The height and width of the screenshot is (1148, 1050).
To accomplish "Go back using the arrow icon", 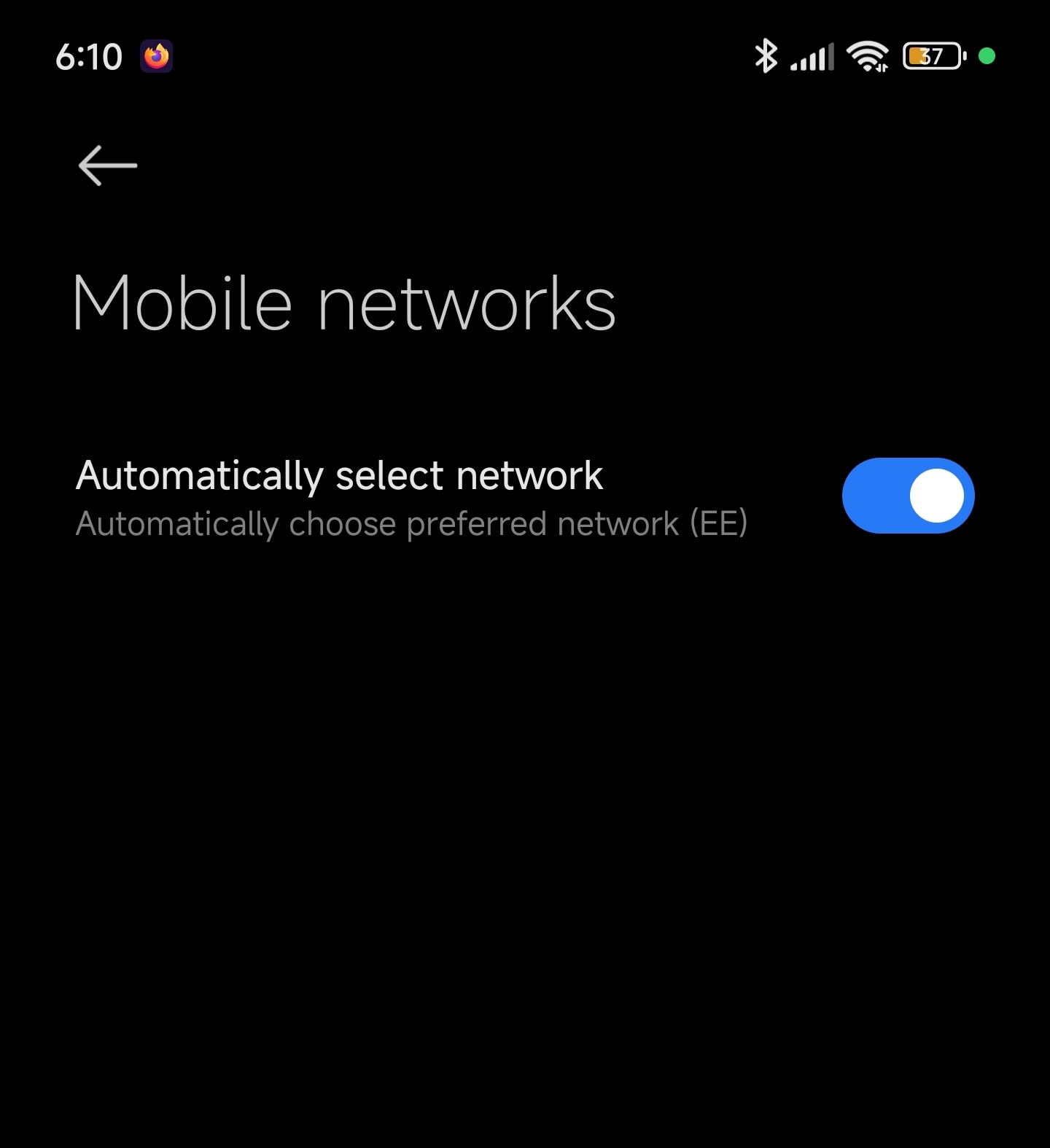I will (x=108, y=165).
